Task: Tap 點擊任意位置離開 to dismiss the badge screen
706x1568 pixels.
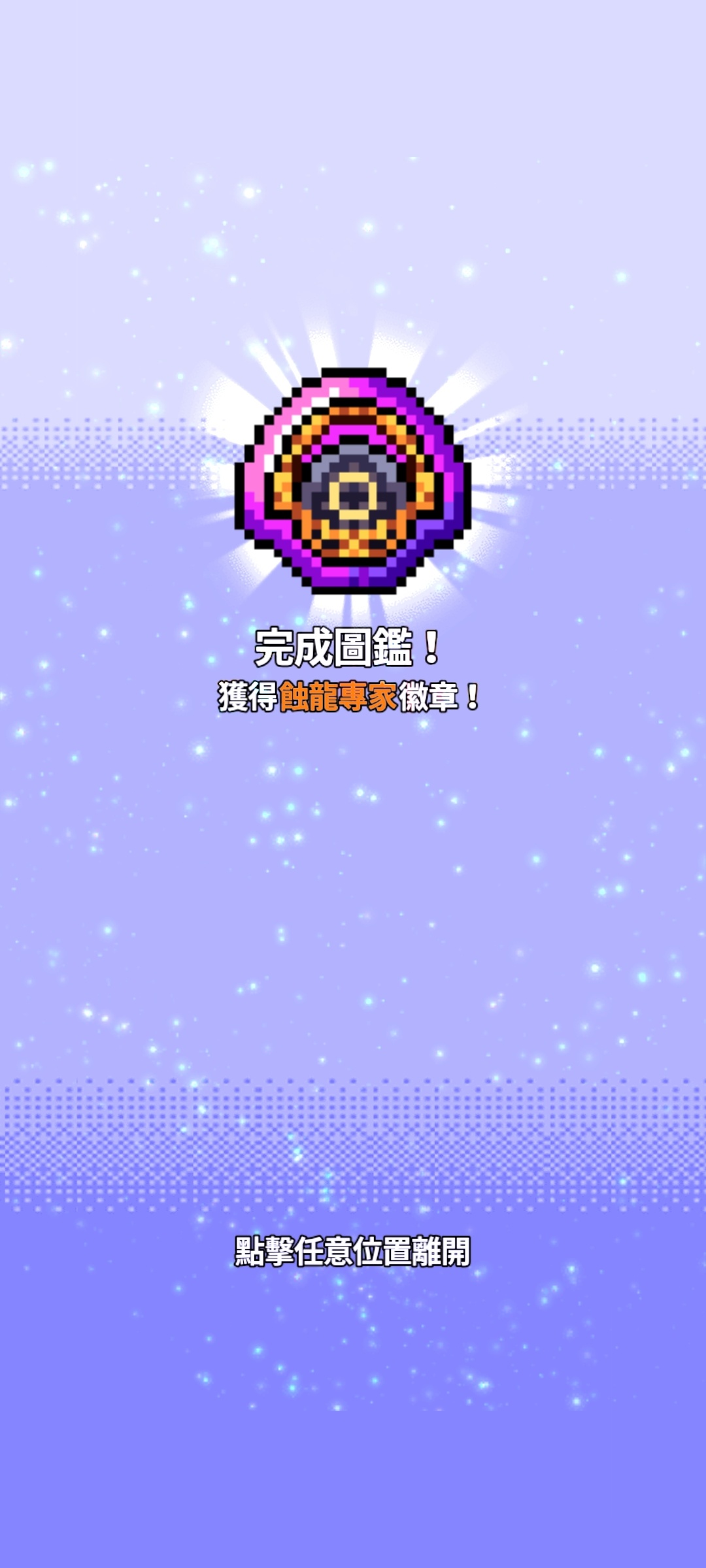Action: click(x=353, y=1251)
